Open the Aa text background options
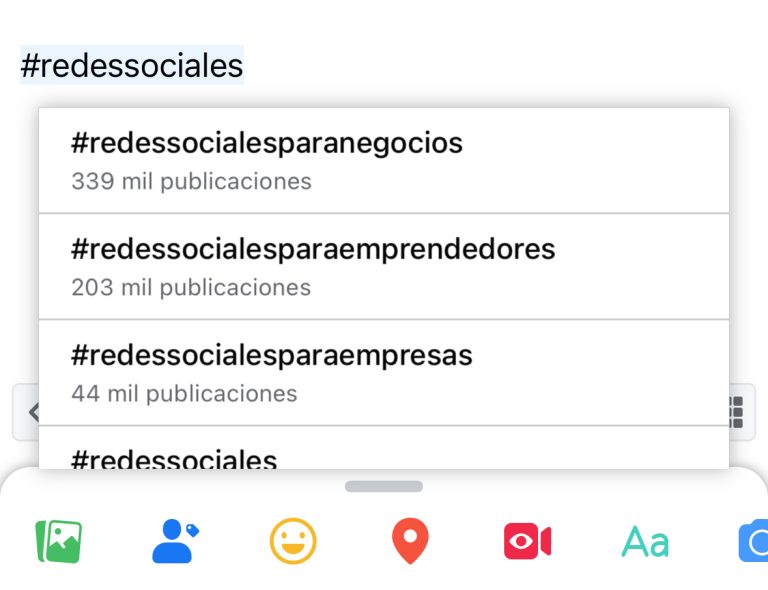 645,542
